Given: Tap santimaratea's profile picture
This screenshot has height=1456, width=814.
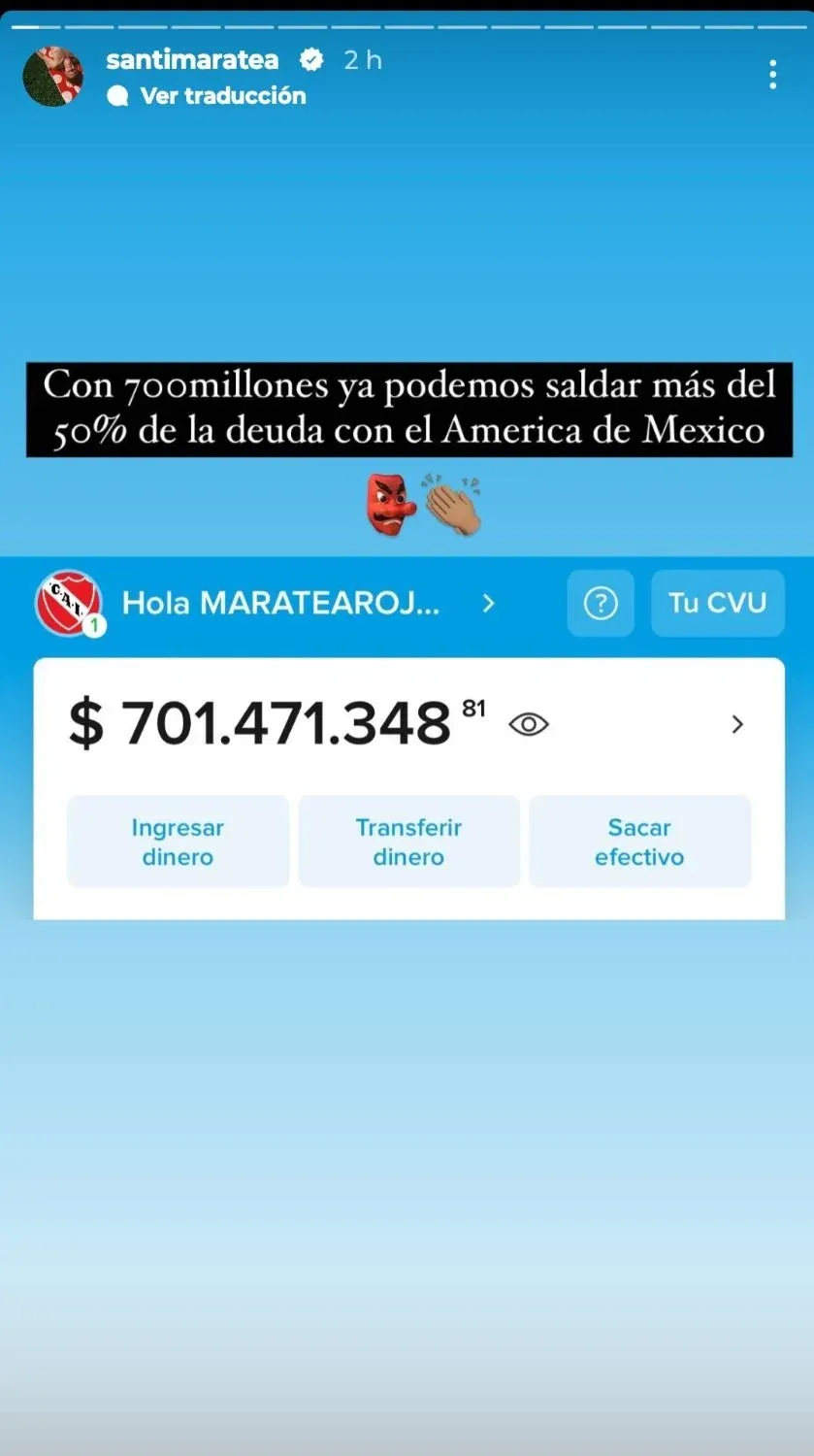Looking at the screenshot, I should pyautogui.click(x=53, y=76).
